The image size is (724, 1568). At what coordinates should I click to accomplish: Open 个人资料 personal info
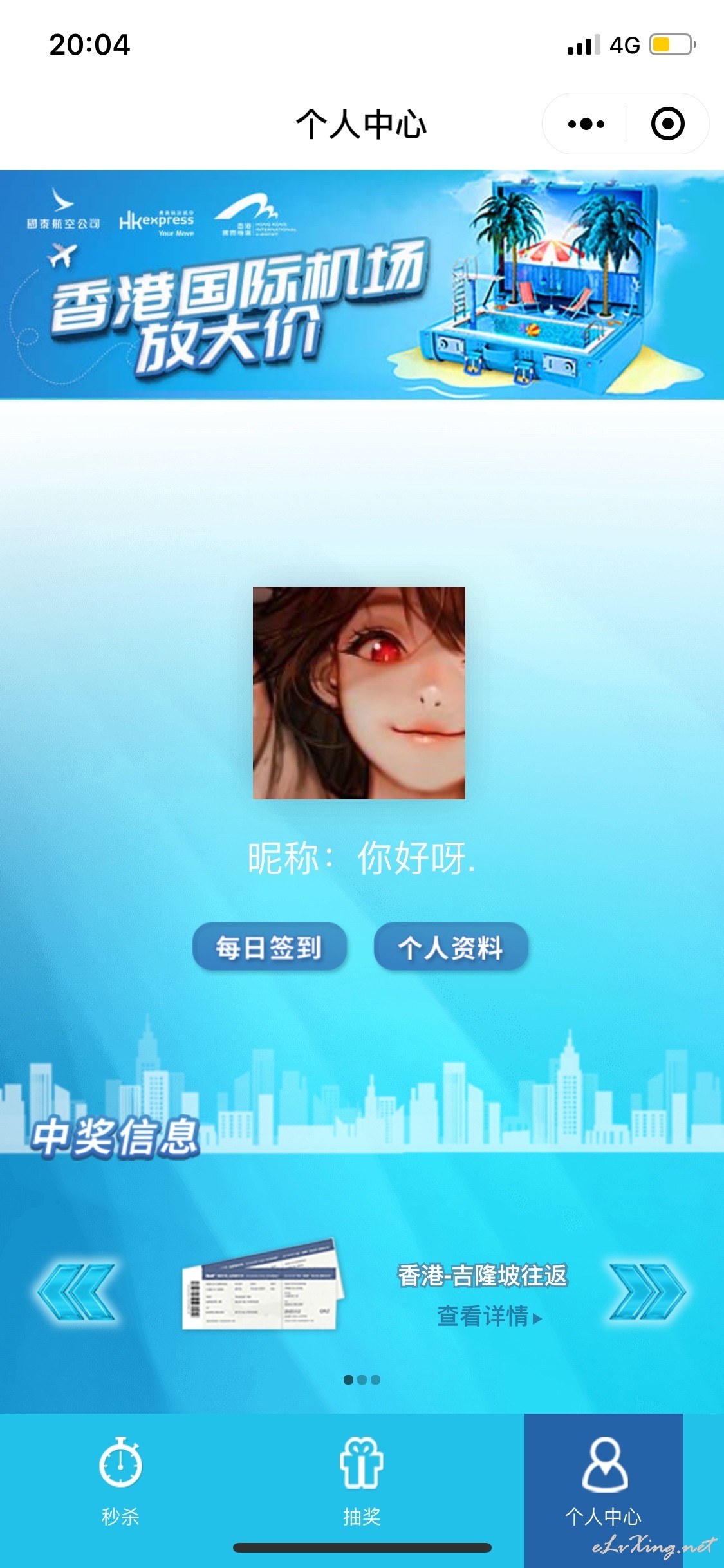click(451, 946)
